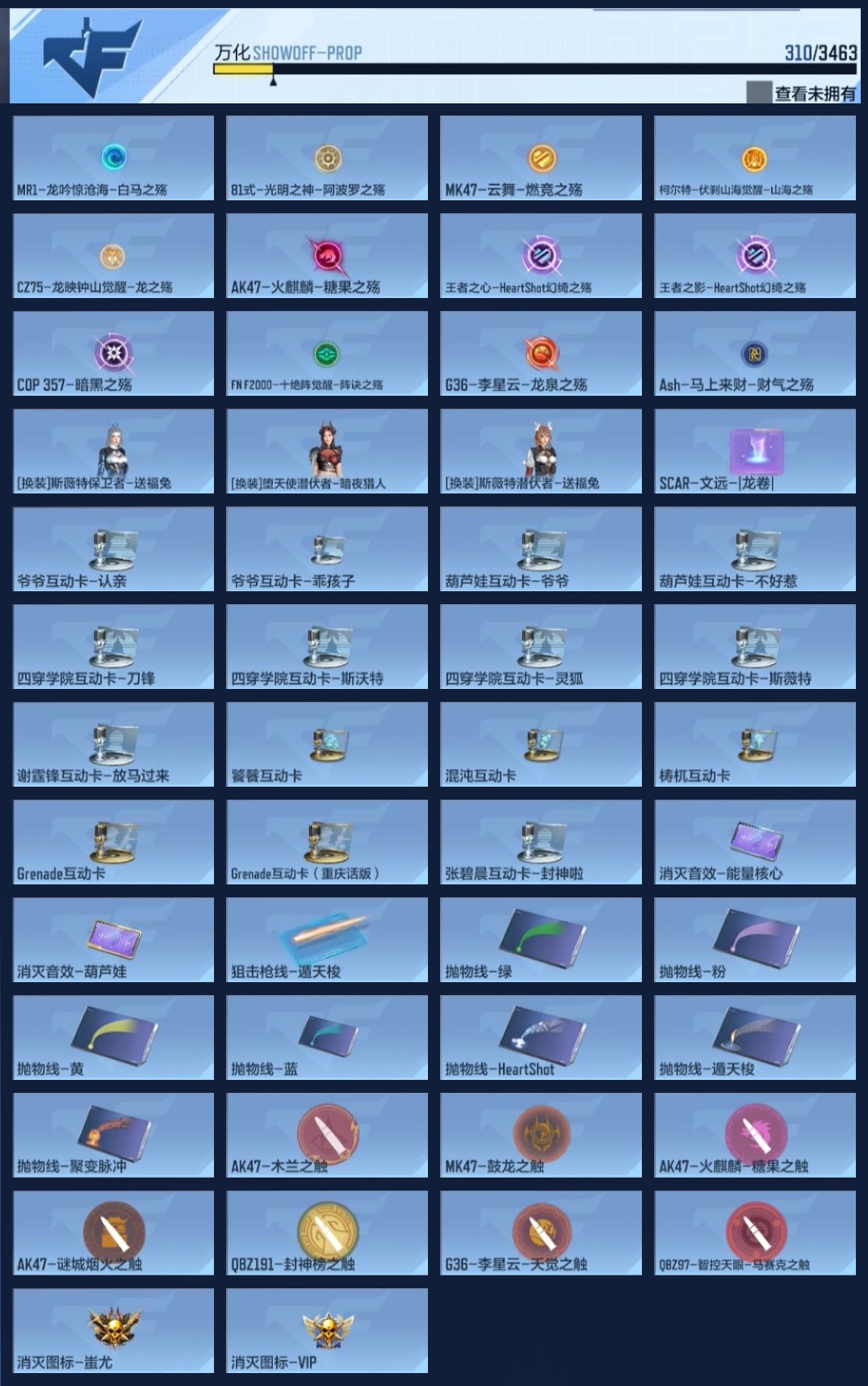Tap COP 357-暗黑之殇 item

tap(114, 354)
